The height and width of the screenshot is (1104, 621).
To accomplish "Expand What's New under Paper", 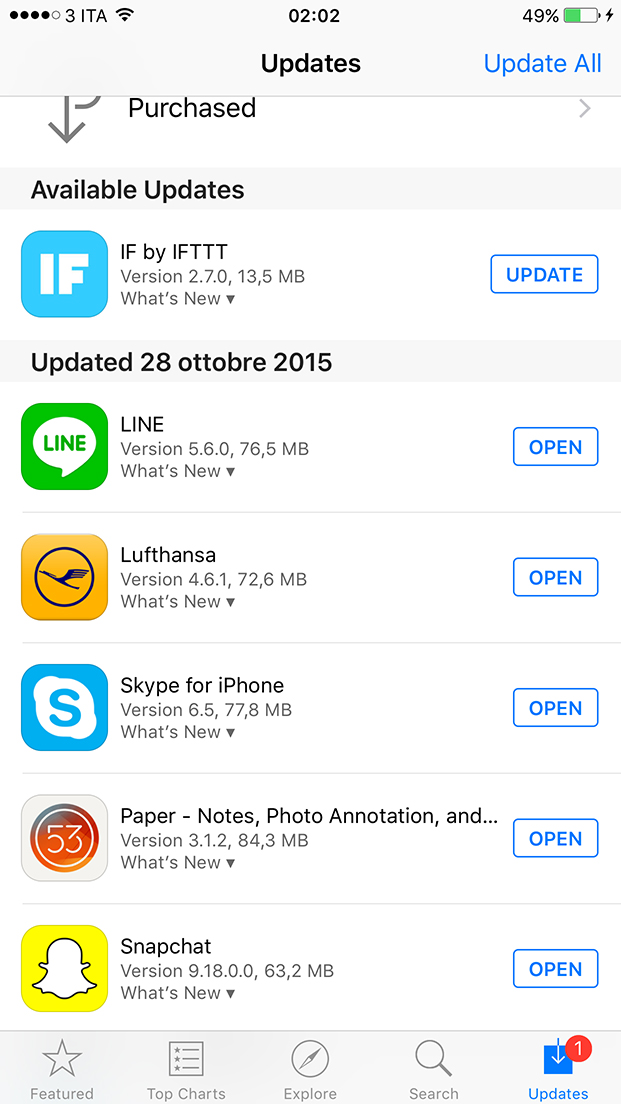I will (178, 863).
